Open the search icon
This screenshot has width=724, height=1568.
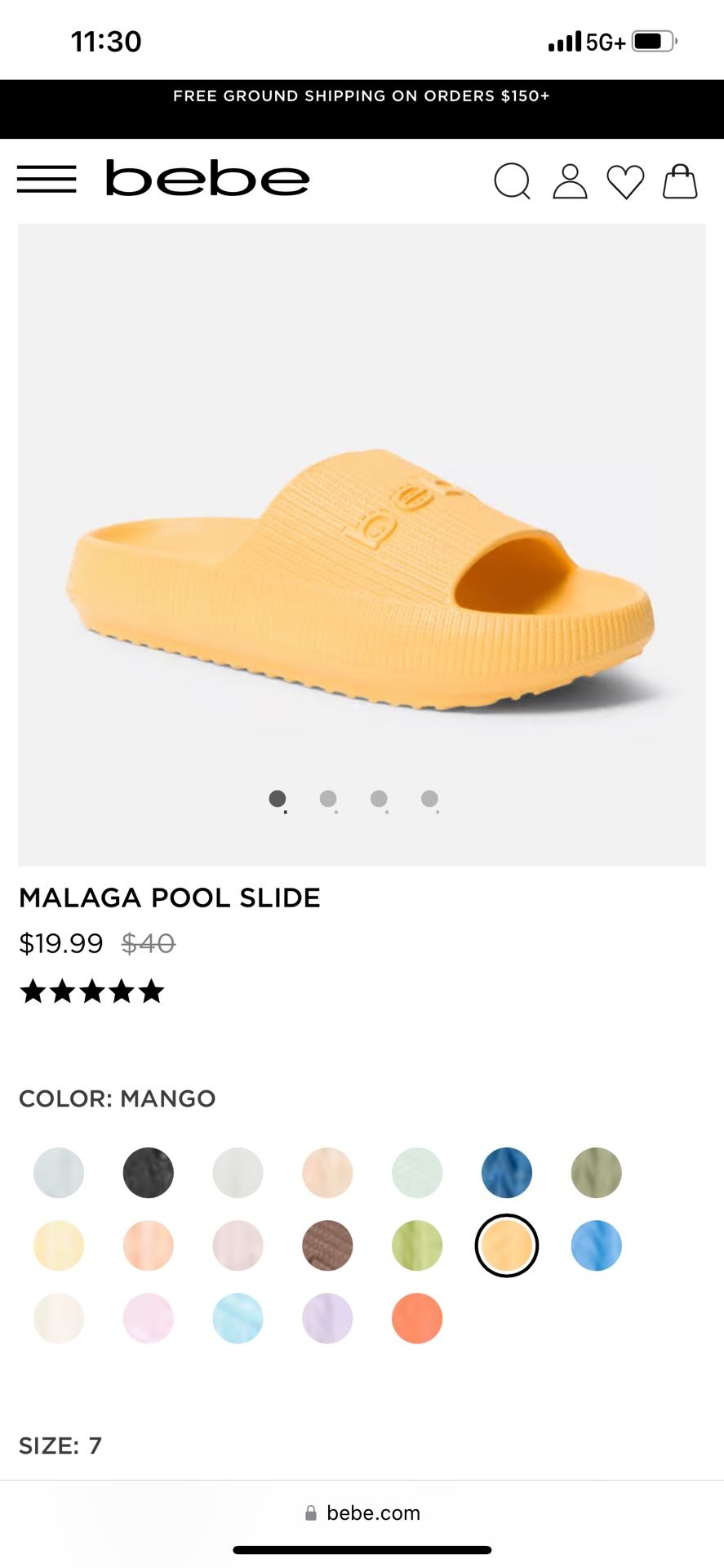[x=513, y=180]
